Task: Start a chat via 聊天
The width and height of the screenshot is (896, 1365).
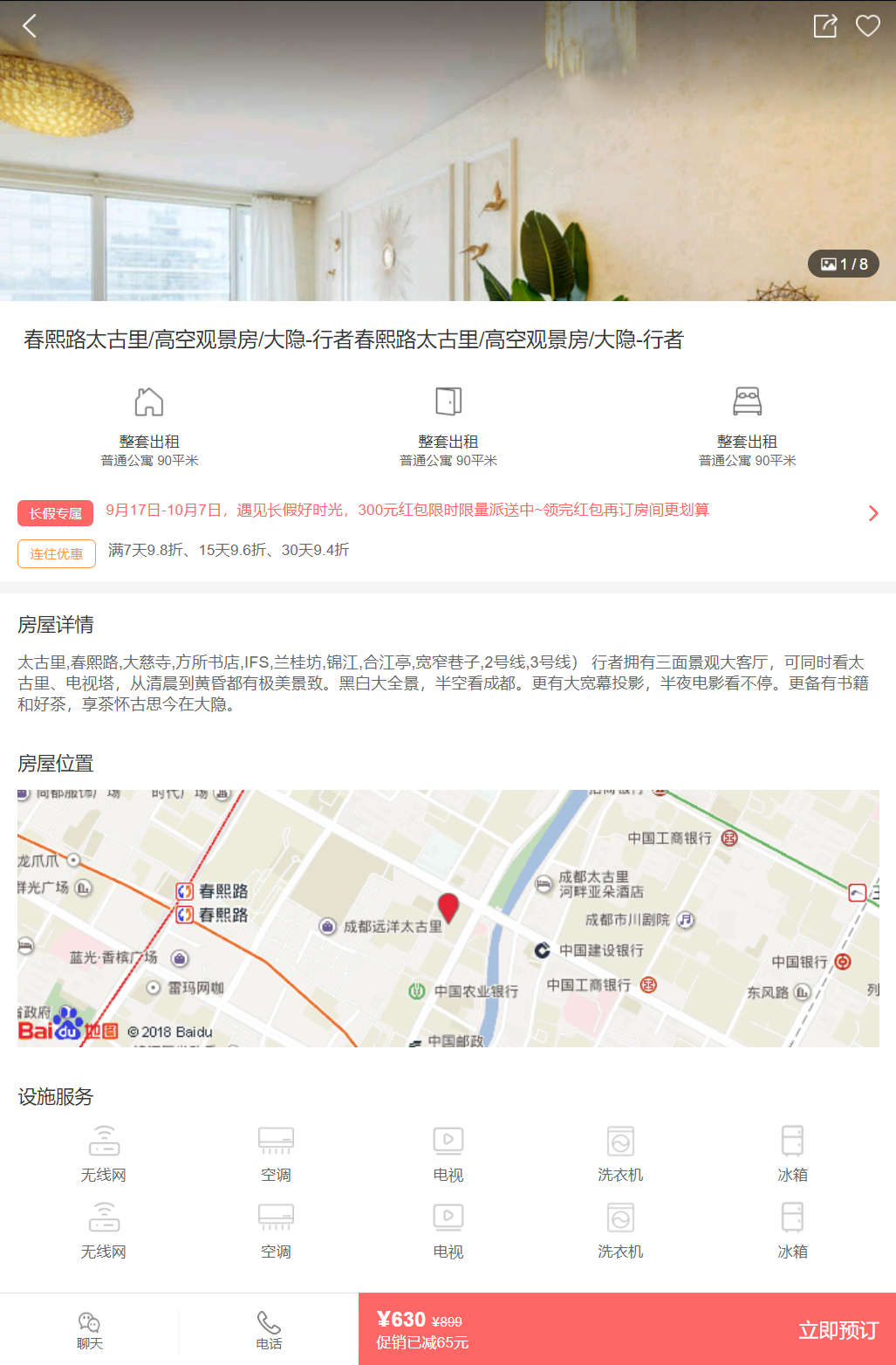Action: (x=90, y=1330)
